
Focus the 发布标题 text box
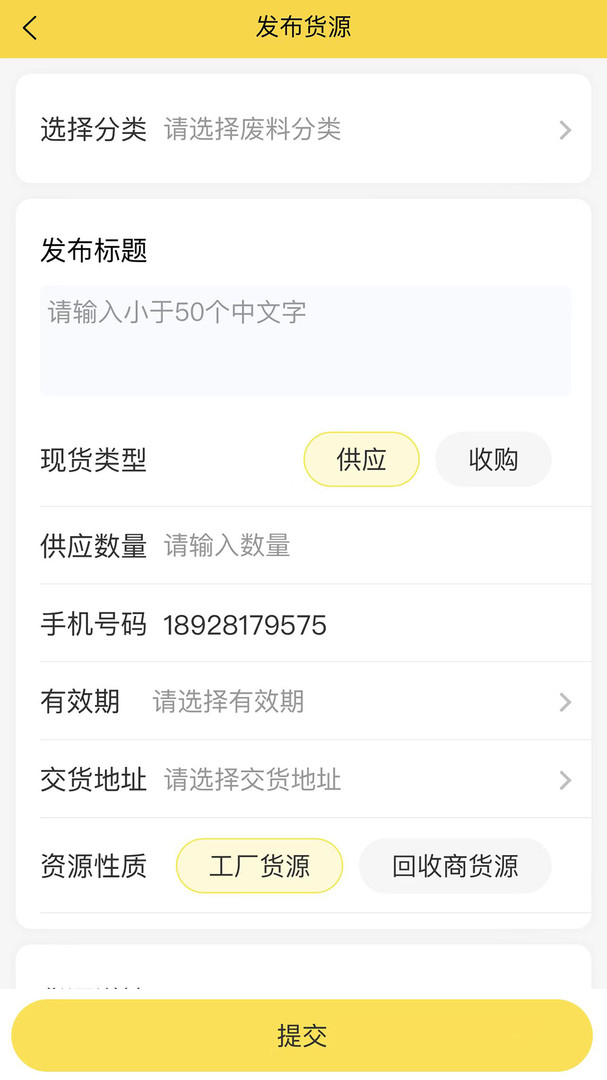pyautogui.click(x=305, y=341)
